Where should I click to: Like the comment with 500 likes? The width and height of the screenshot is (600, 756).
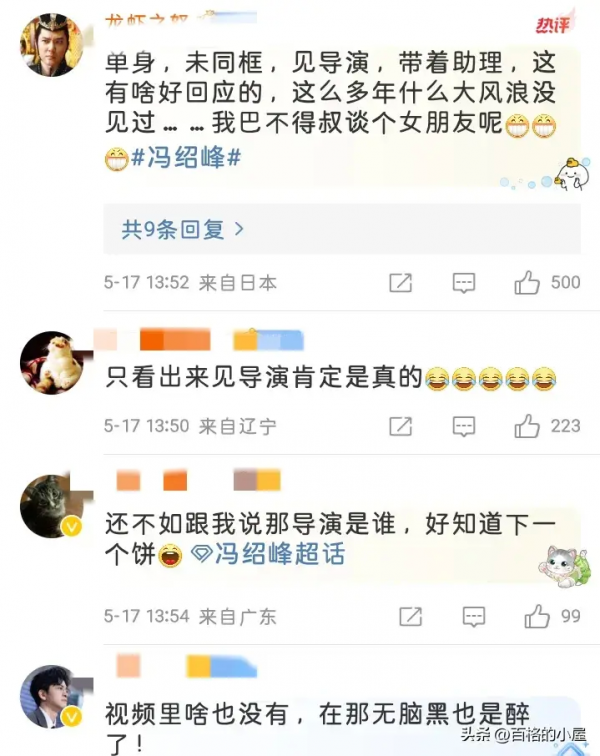click(527, 283)
